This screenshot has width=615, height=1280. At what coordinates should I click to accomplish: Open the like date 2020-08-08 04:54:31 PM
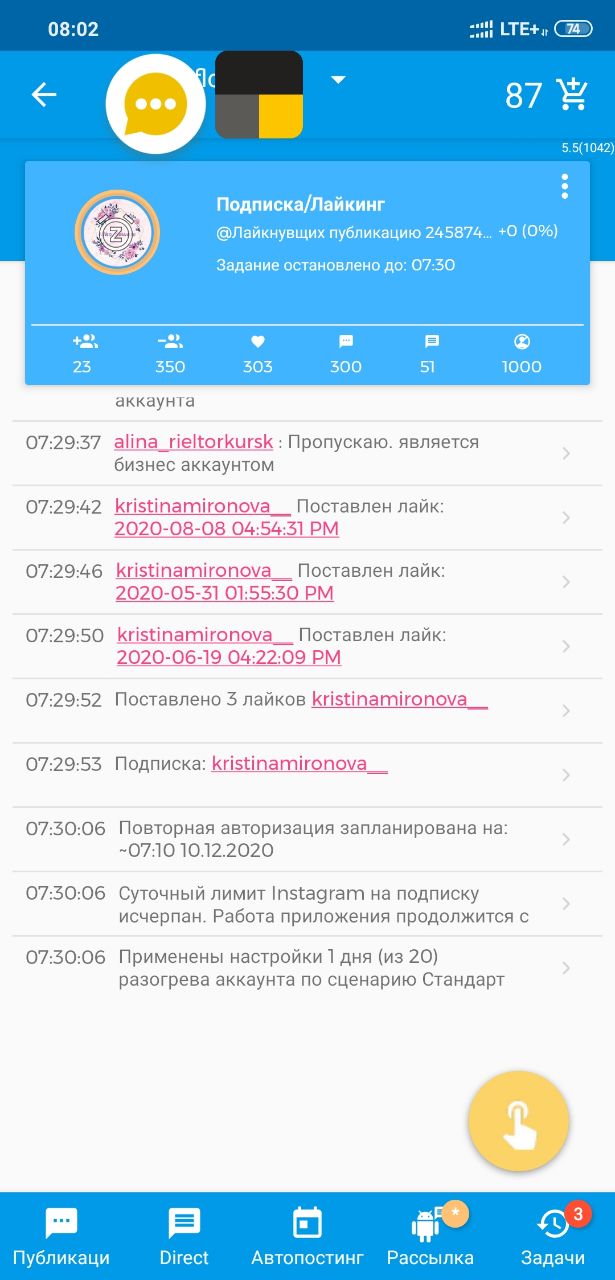226,529
